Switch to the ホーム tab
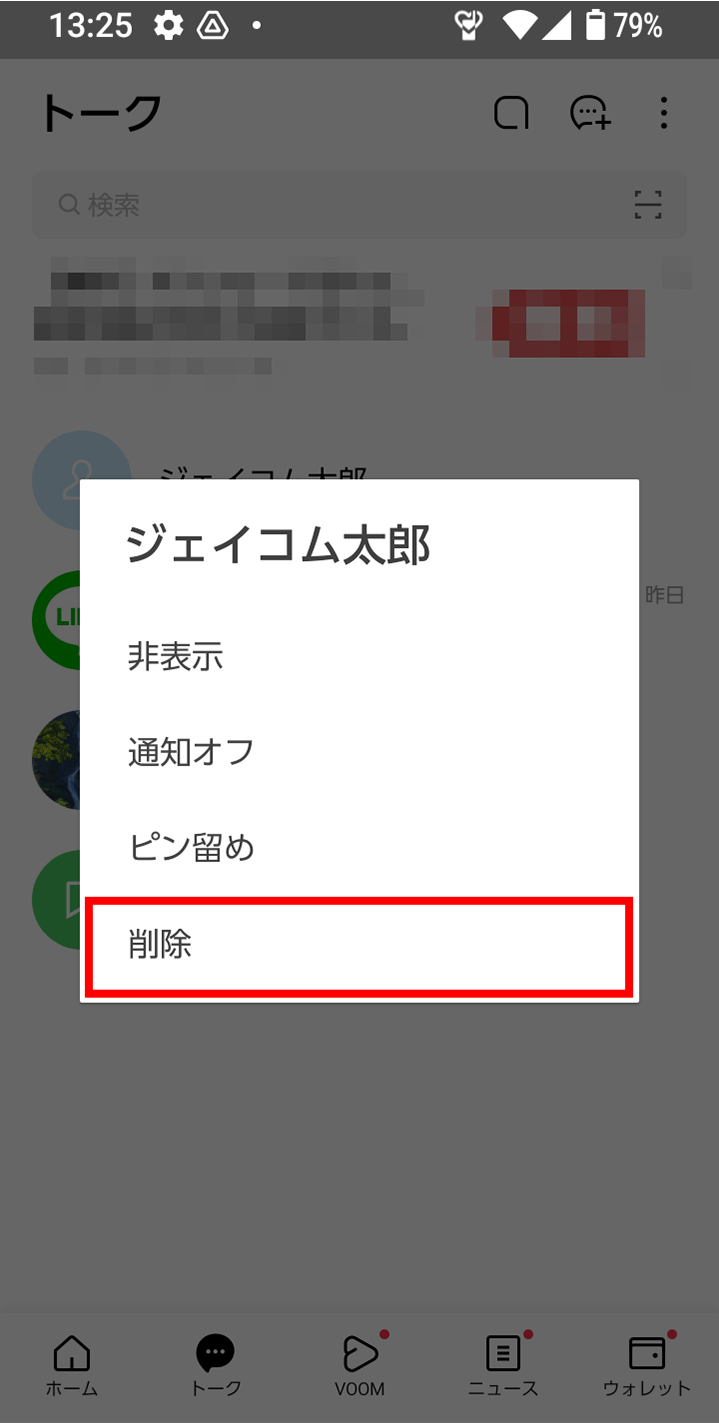The image size is (719, 1423). pos(72,1366)
